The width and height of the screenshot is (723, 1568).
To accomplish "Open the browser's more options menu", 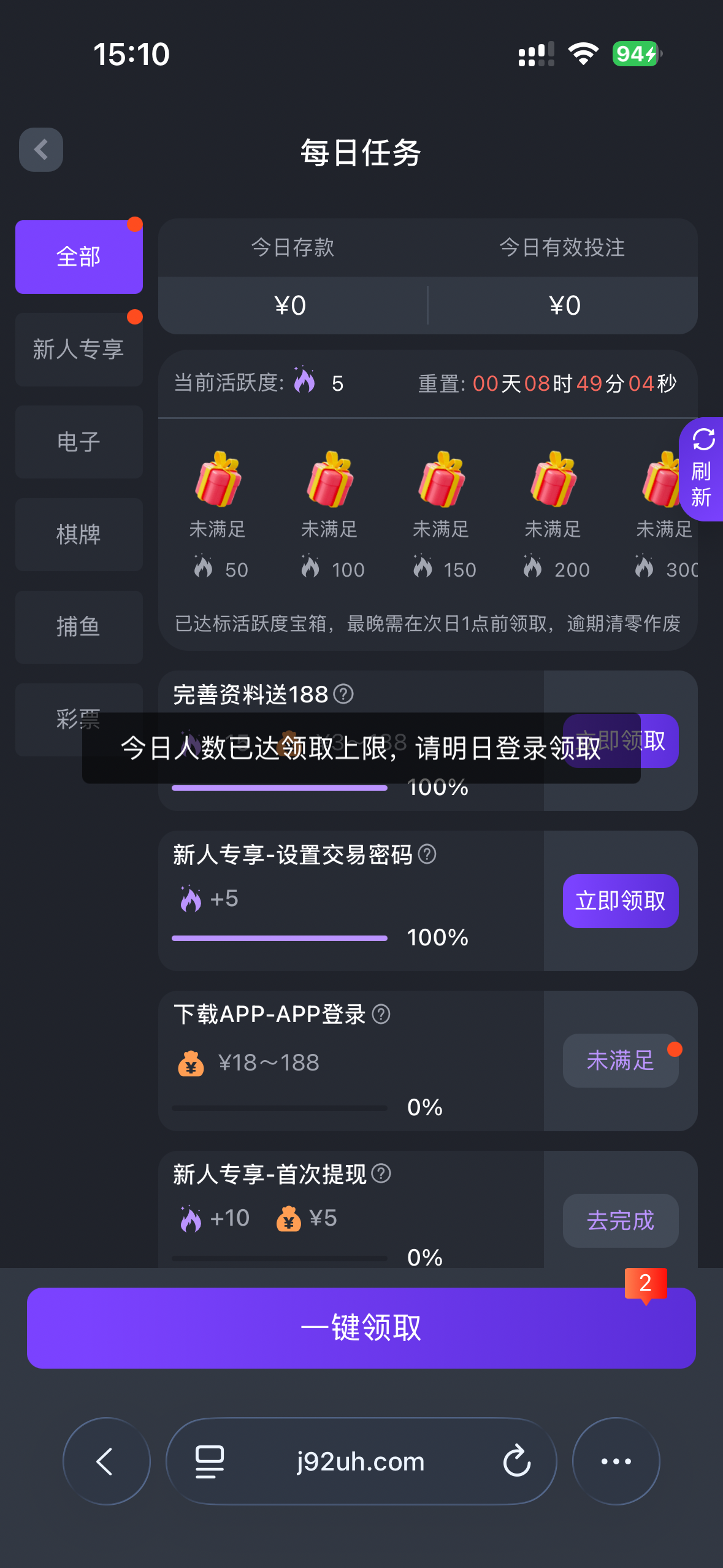I will (616, 1461).
